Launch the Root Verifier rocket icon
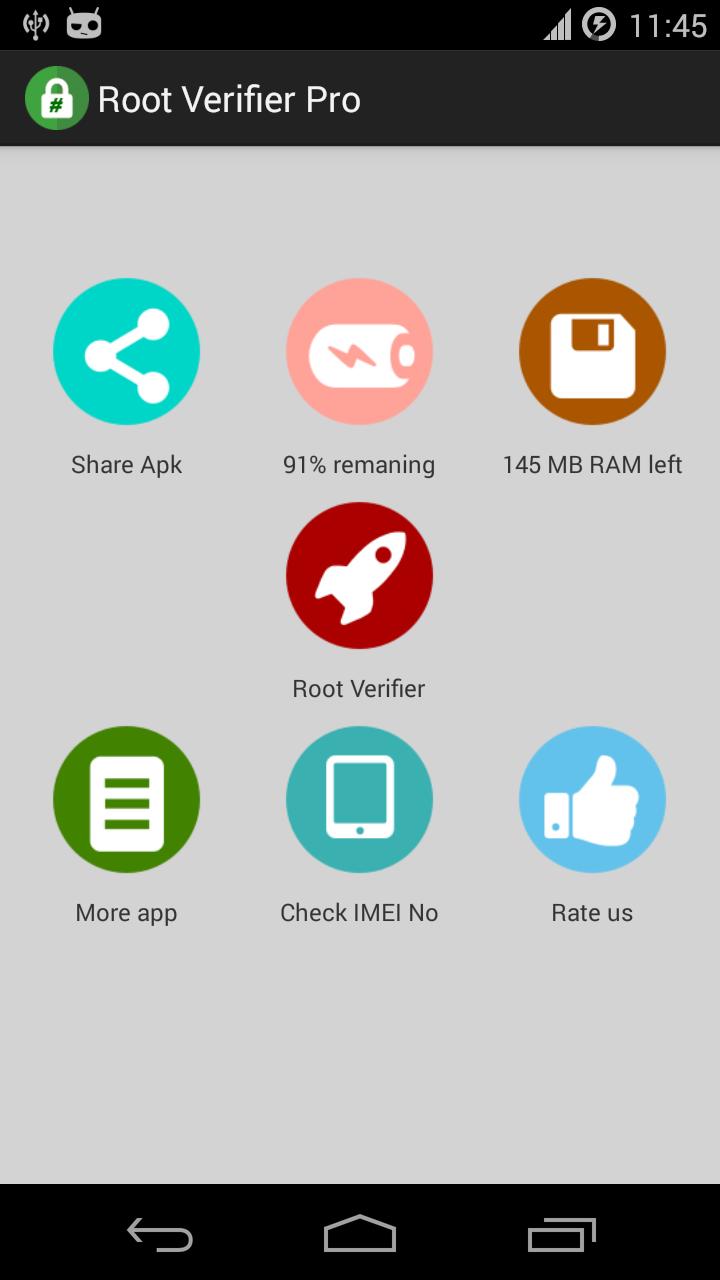This screenshot has height=1280, width=720. (359, 575)
